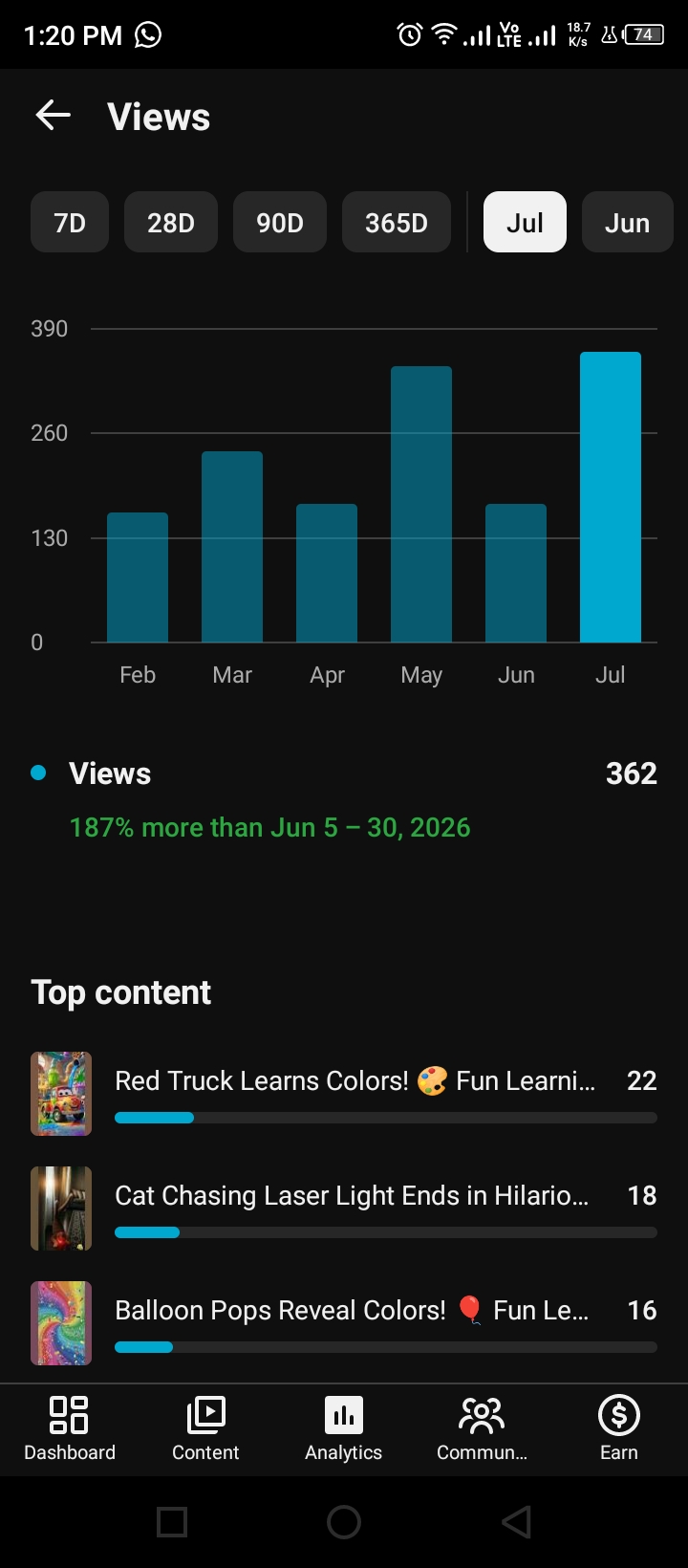Open Red Truck Learns Colors video
This screenshot has width=688, height=1568.
pyautogui.click(x=344, y=1094)
